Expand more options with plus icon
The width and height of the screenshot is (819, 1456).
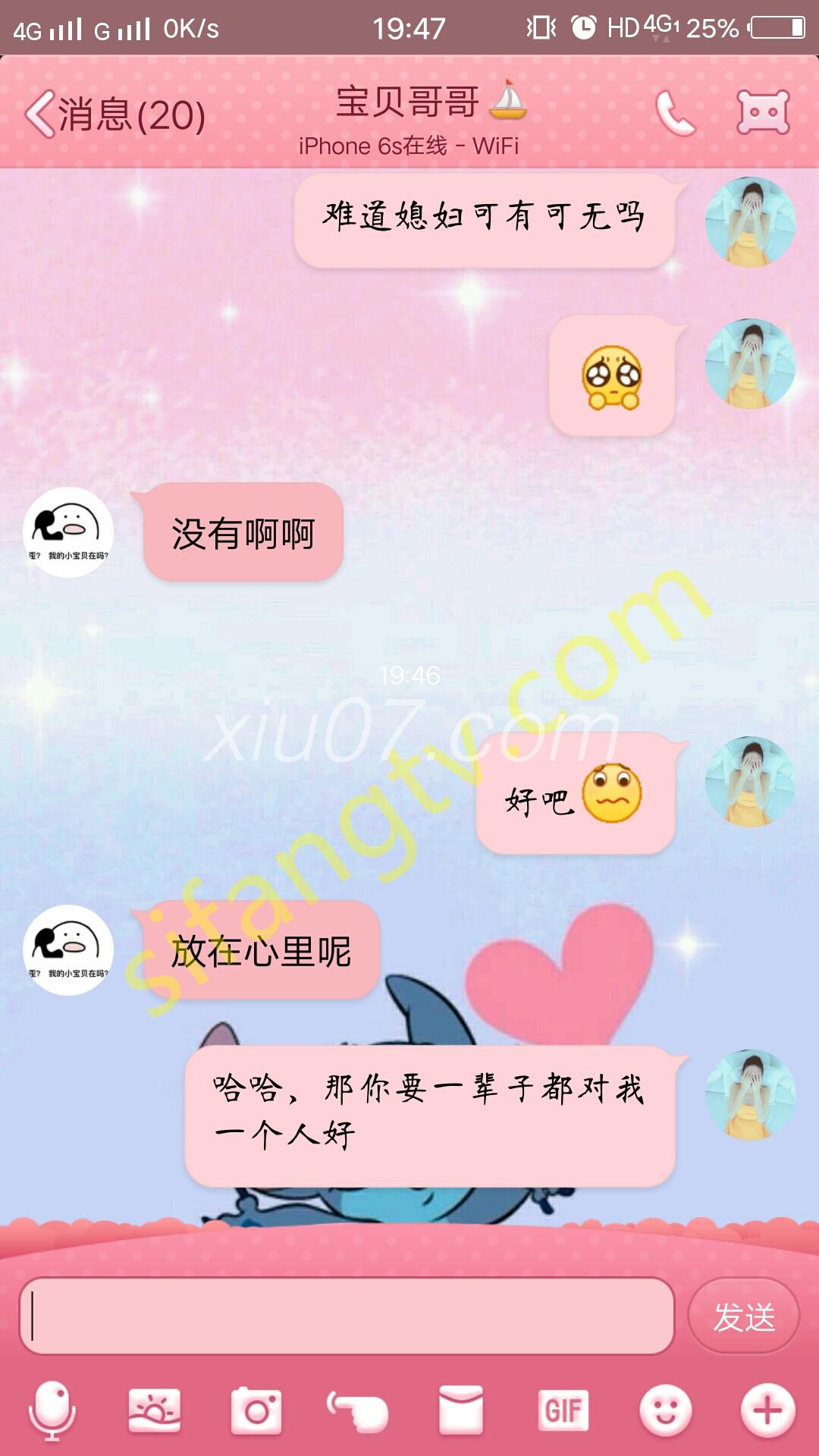click(x=767, y=1410)
